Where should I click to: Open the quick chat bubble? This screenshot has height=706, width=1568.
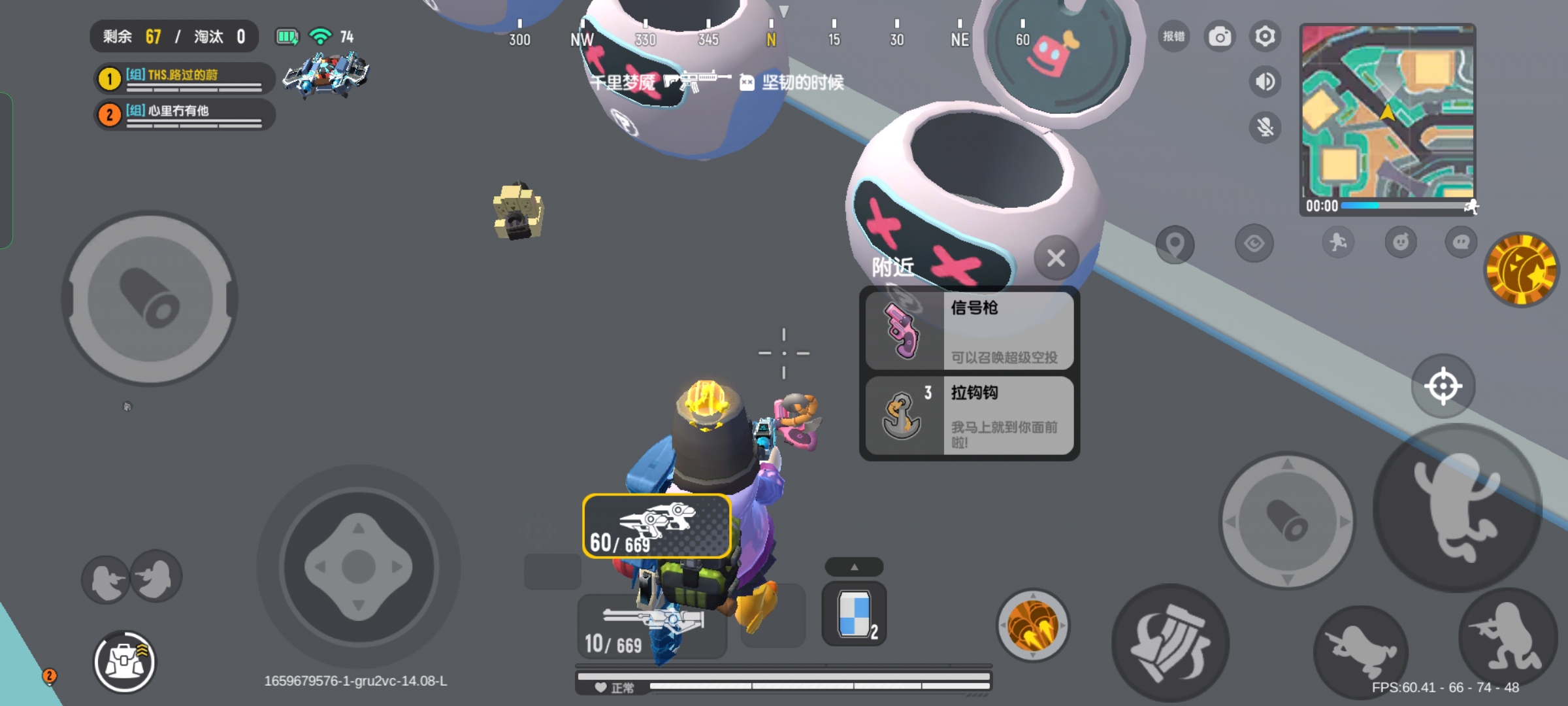(x=1461, y=243)
